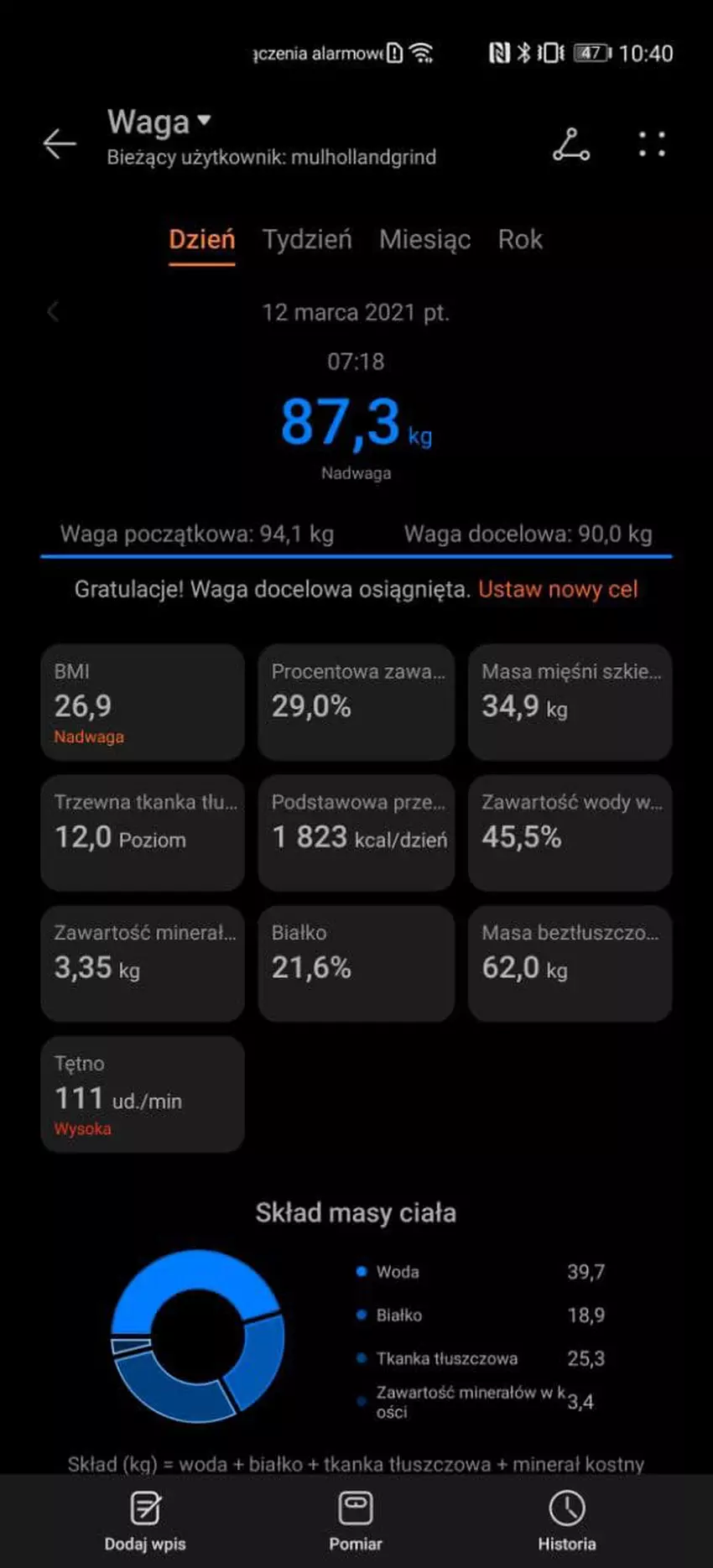713x1568 pixels.
Task: Open the Waga user dropdown
Action: click(x=159, y=122)
